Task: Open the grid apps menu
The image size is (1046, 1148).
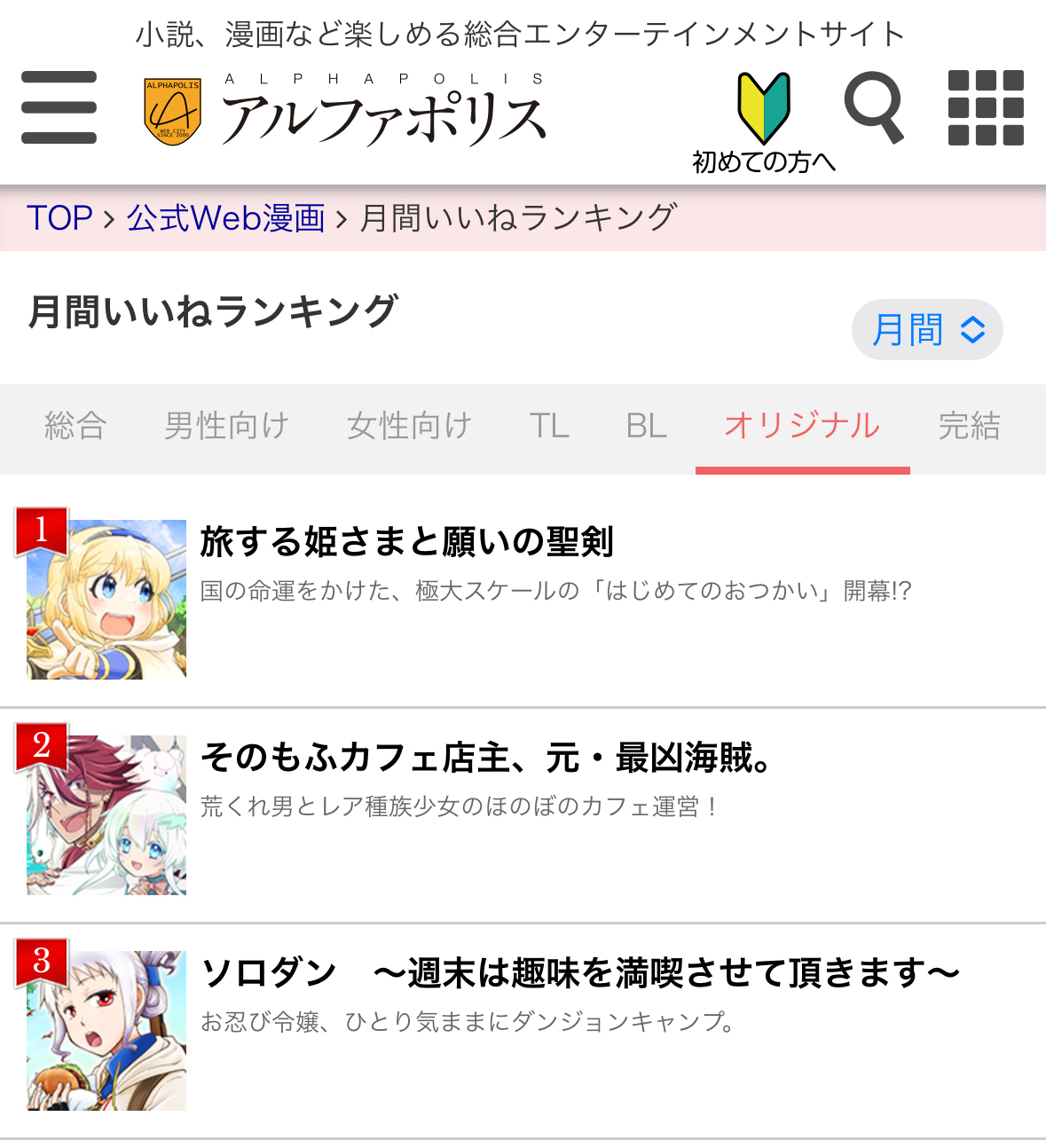Action: pos(986,107)
